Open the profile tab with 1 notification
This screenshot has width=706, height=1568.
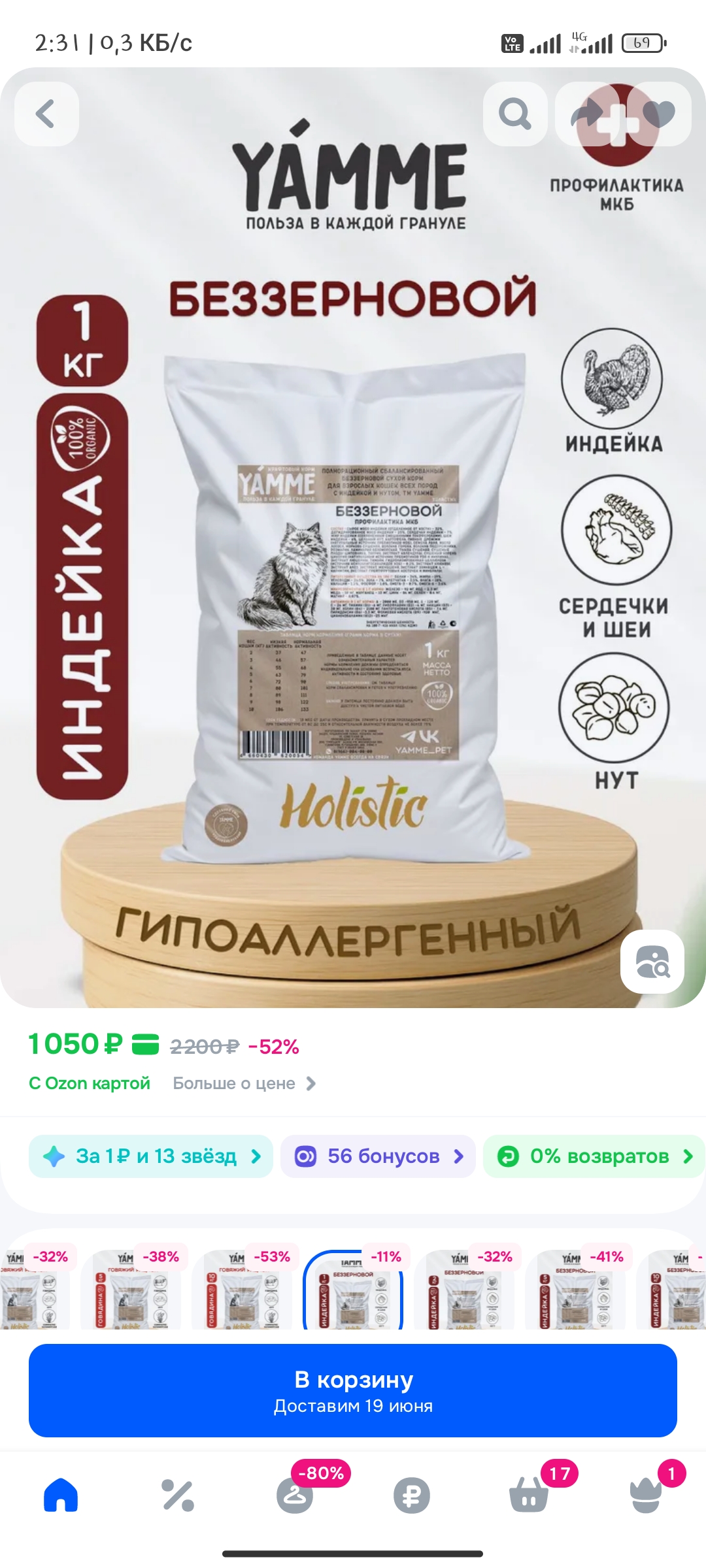point(646,1495)
